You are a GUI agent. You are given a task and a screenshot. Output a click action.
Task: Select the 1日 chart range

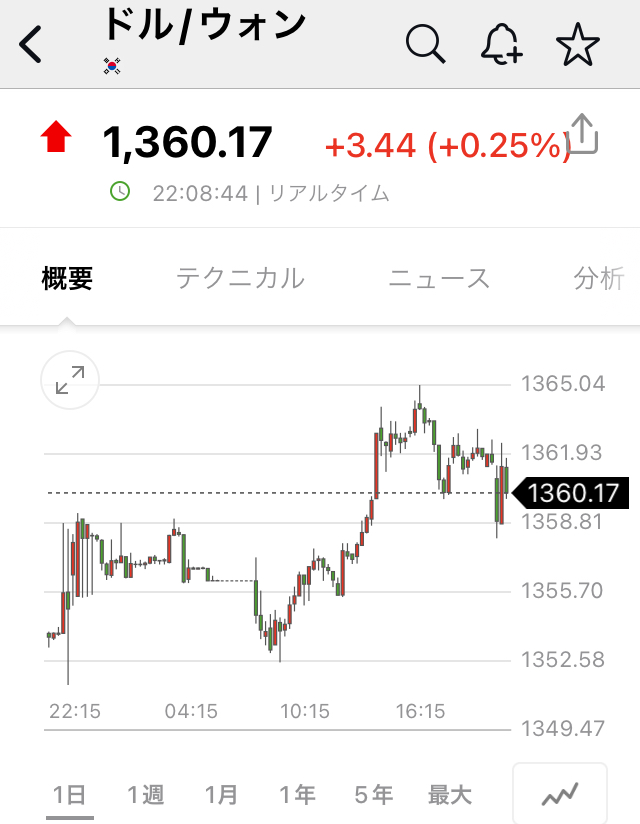pos(69,795)
